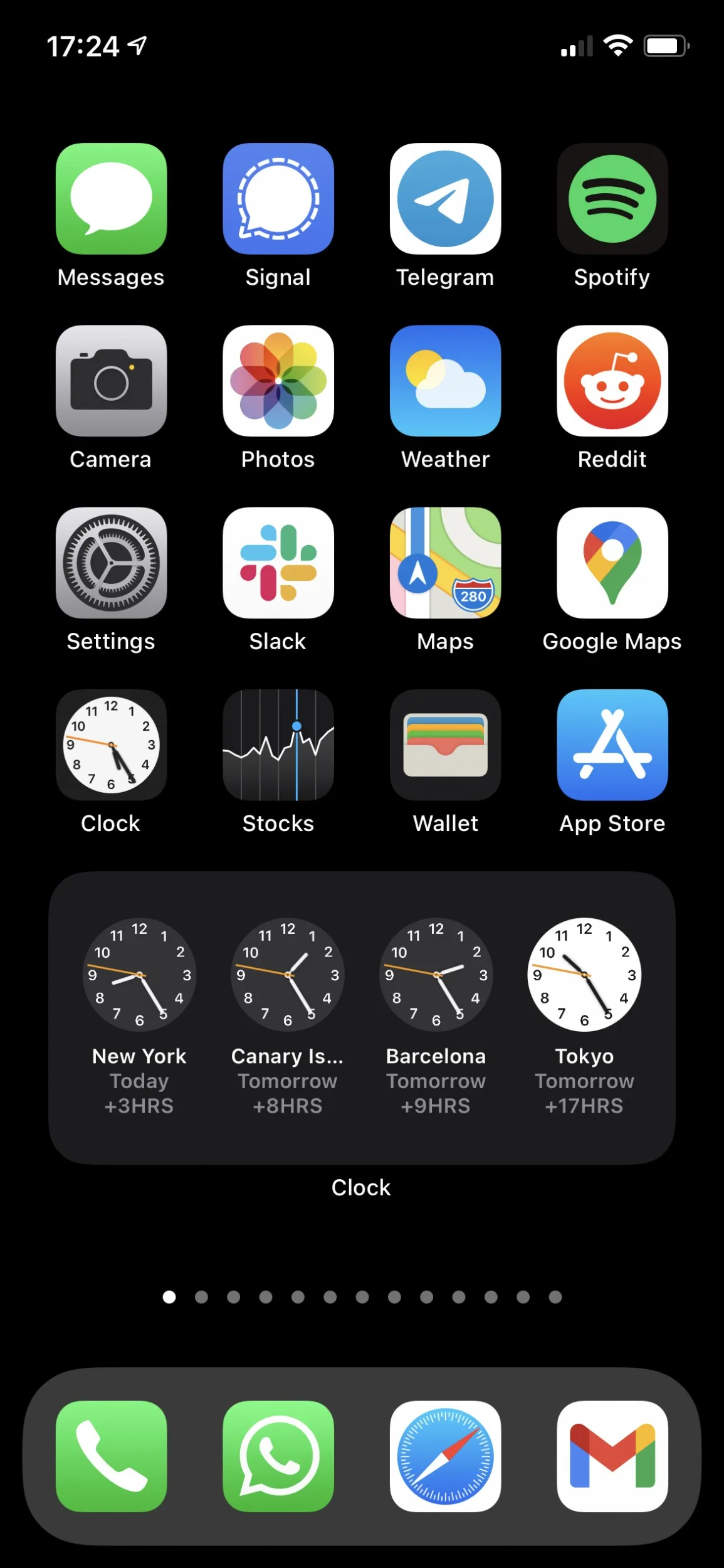This screenshot has height=1568, width=724.
Task: Launch WhatsApp from the dock
Action: (x=278, y=1456)
